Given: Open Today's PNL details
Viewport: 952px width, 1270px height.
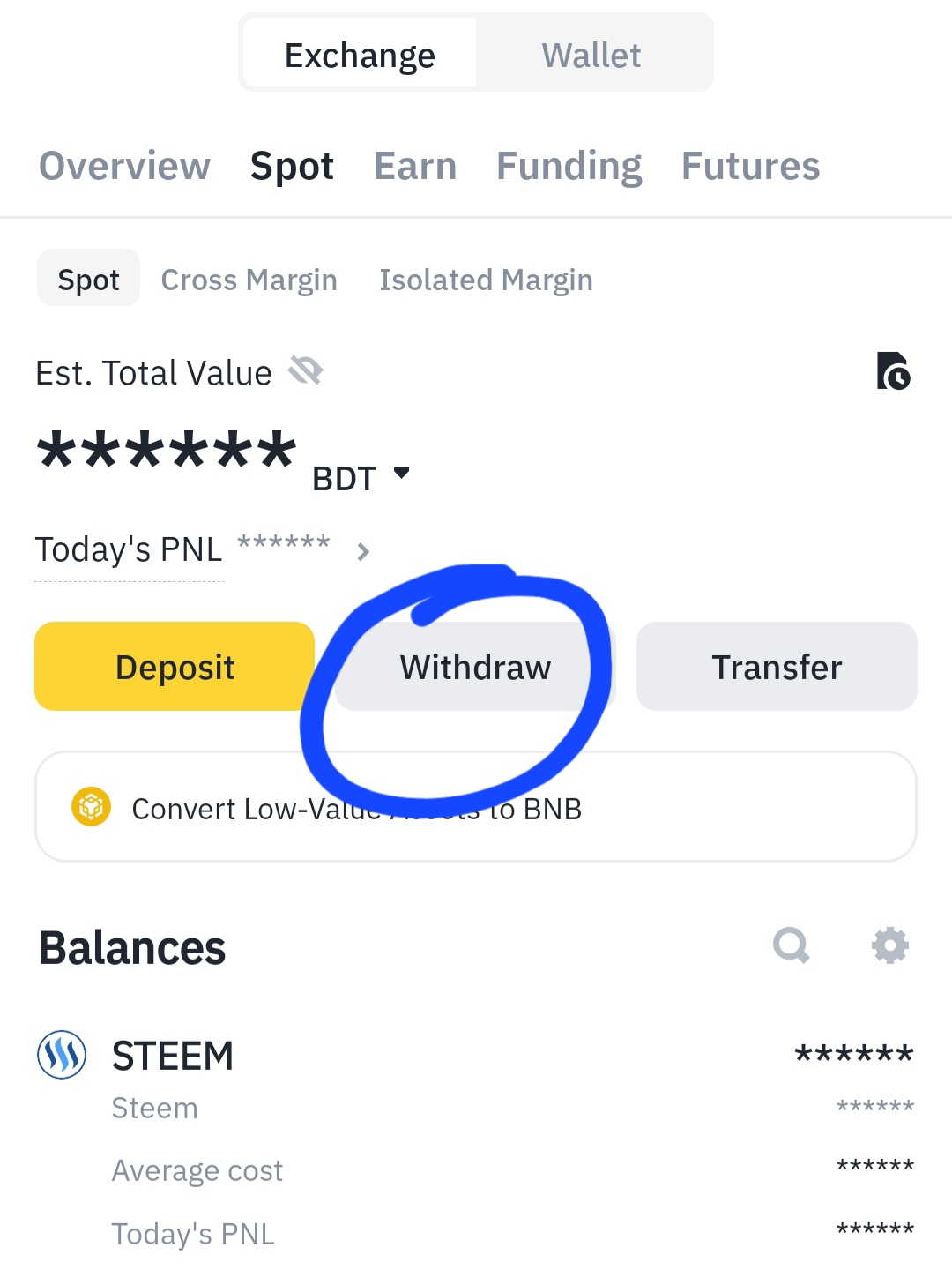Looking at the screenshot, I should (362, 552).
